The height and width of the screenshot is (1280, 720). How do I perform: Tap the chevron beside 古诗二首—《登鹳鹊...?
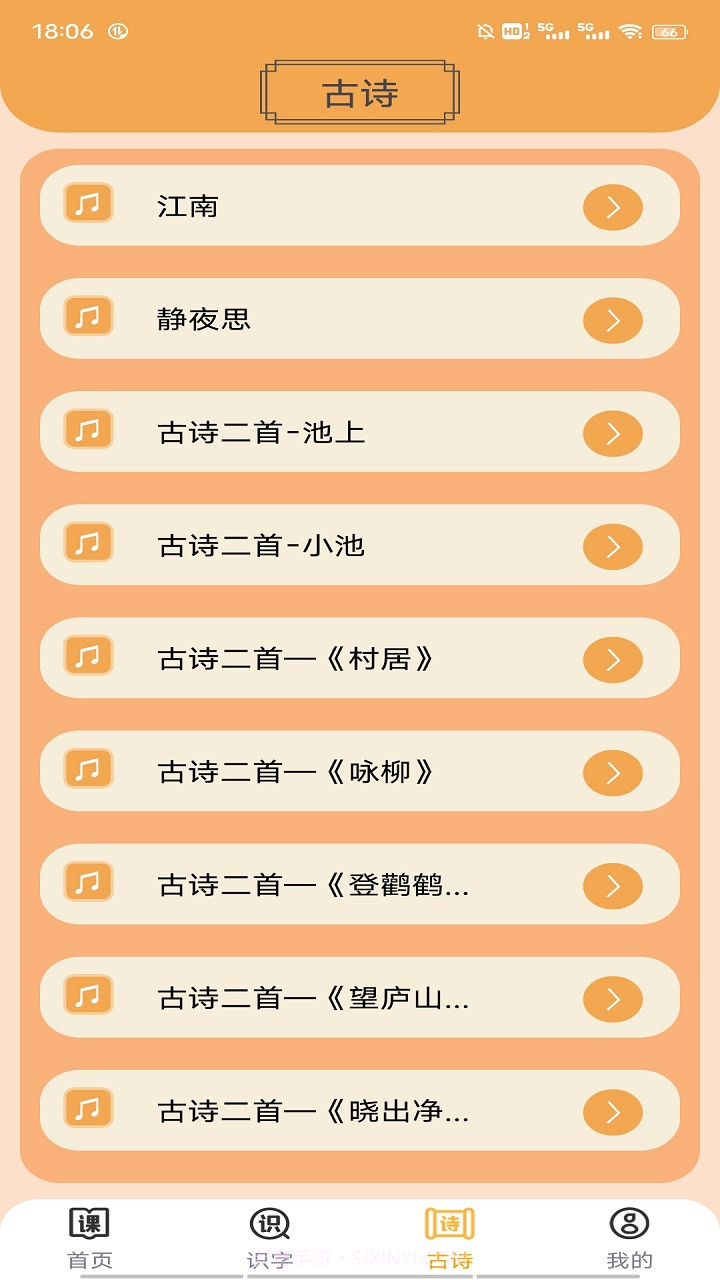pos(612,884)
